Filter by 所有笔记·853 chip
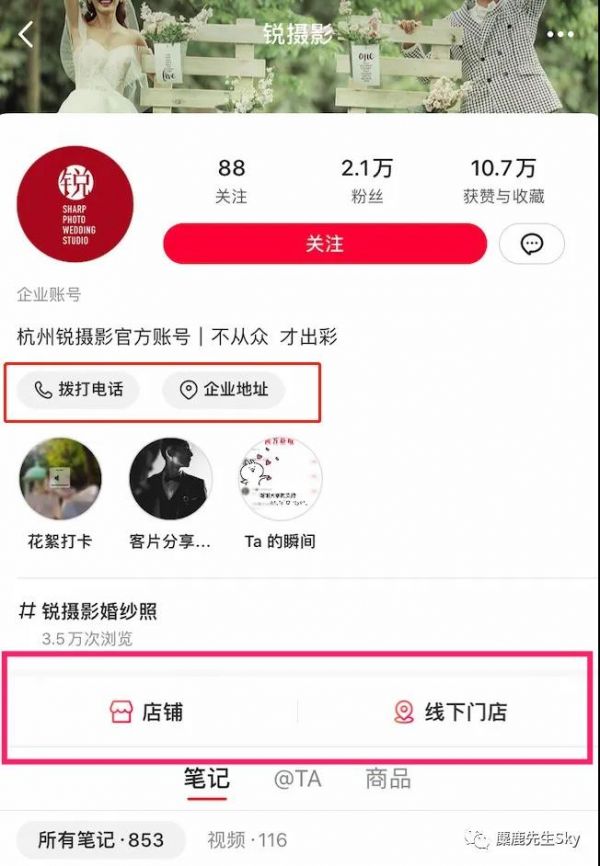This screenshot has height=866, width=600. pyautogui.click(x=101, y=840)
